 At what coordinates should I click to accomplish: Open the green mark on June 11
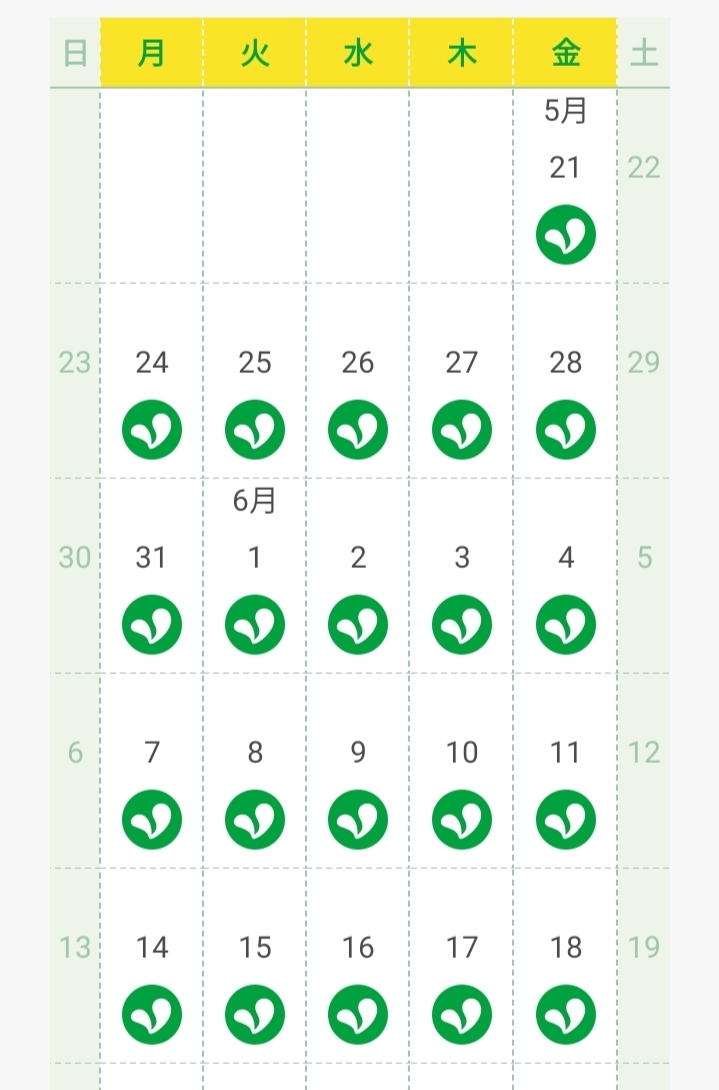tap(566, 820)
